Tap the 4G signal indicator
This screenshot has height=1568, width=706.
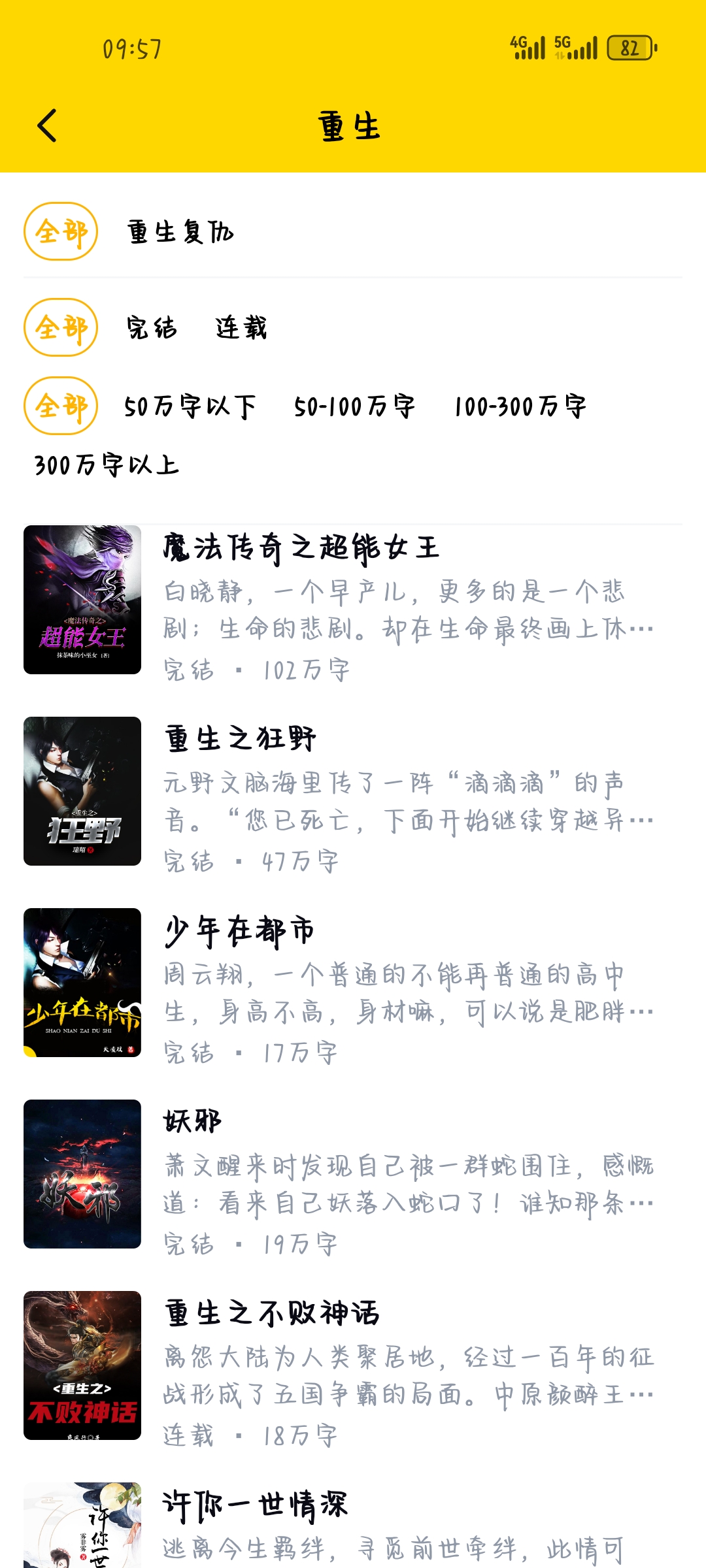pyautogui.click(x=528, y=46)
